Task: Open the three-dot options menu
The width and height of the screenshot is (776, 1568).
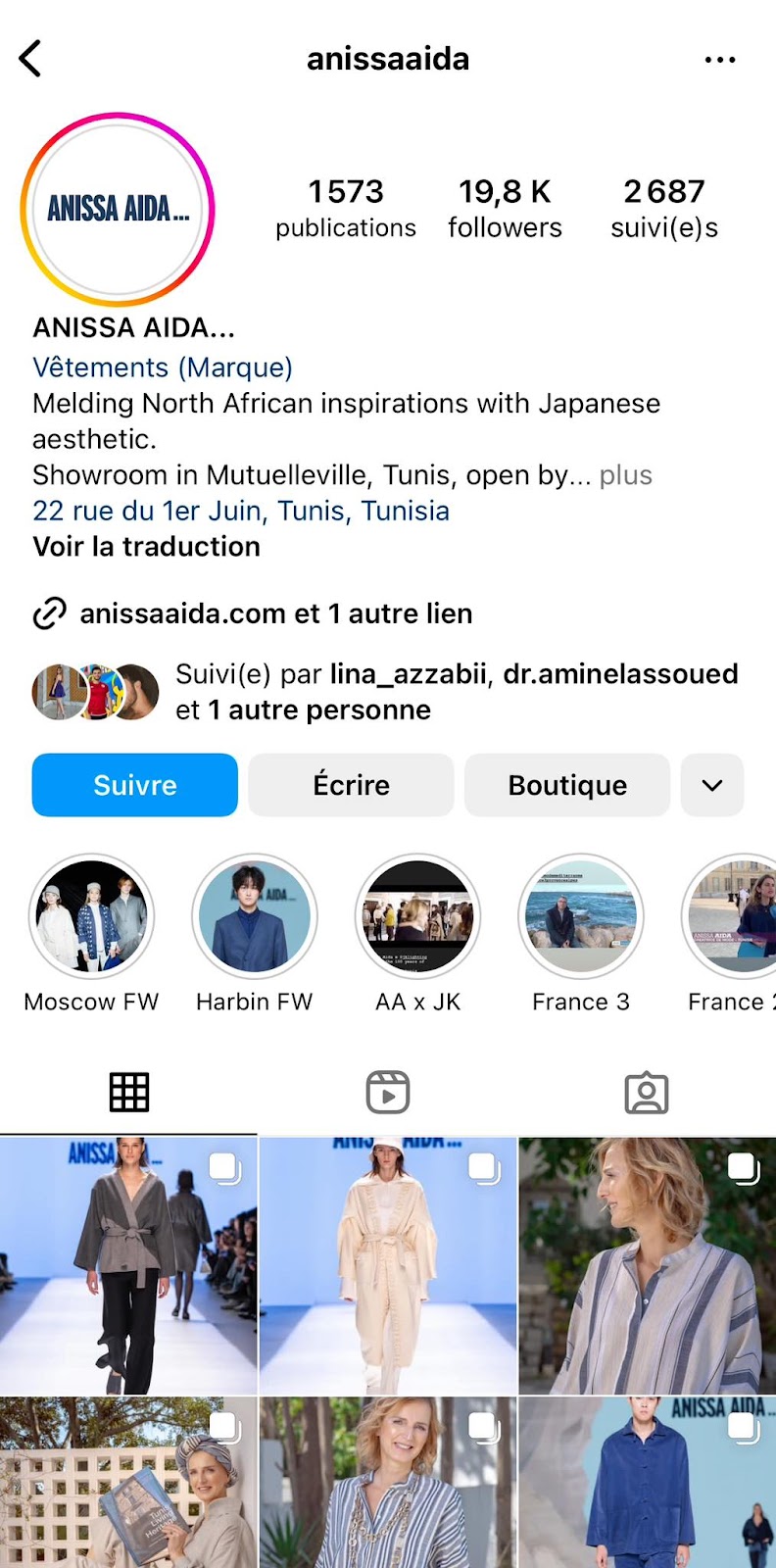Action: pyautogui.click(x=720, y=60)
